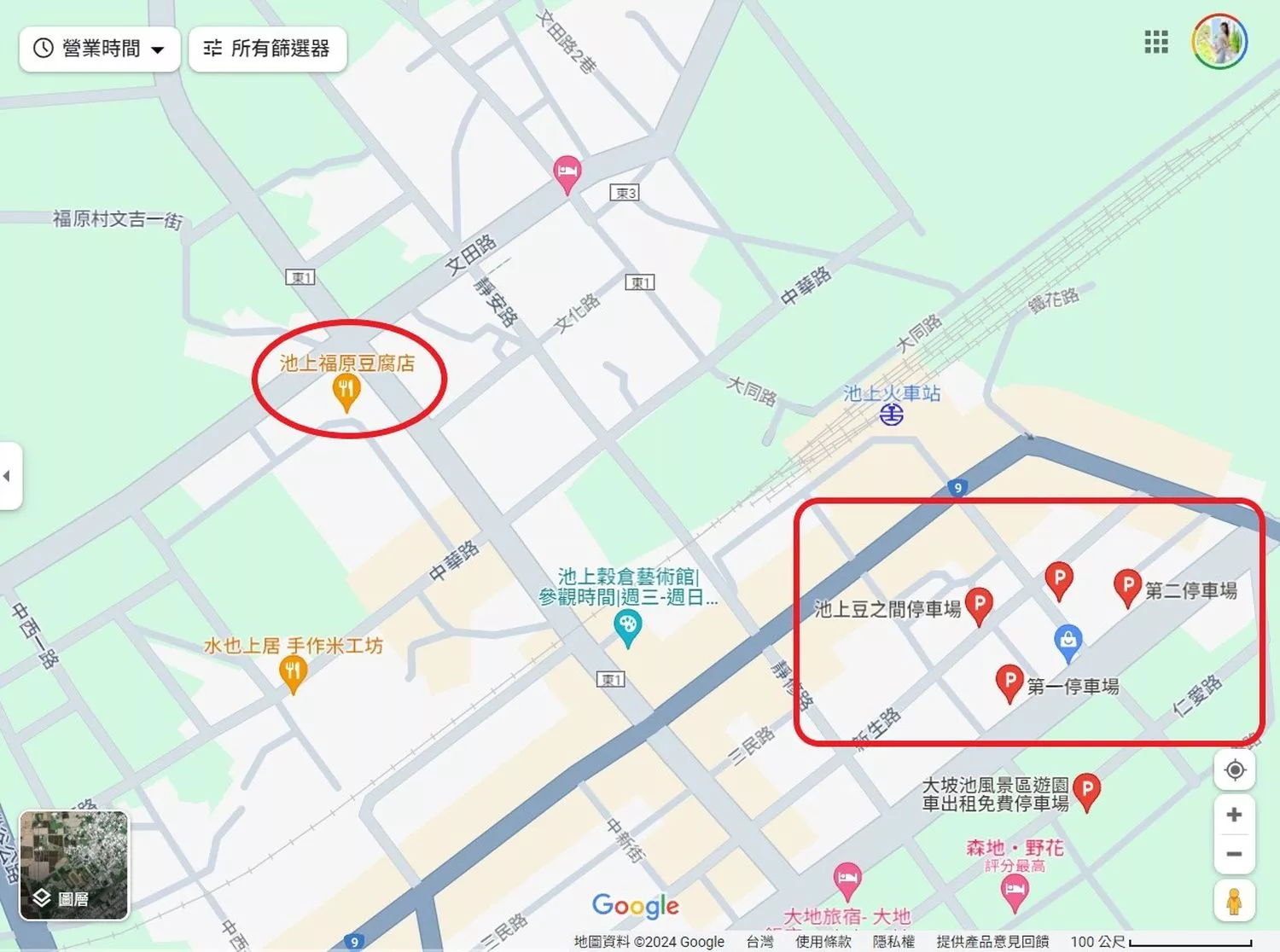Expand the collapsed side panel arrow
1280x952 pixels.
(x=8, y=476)
